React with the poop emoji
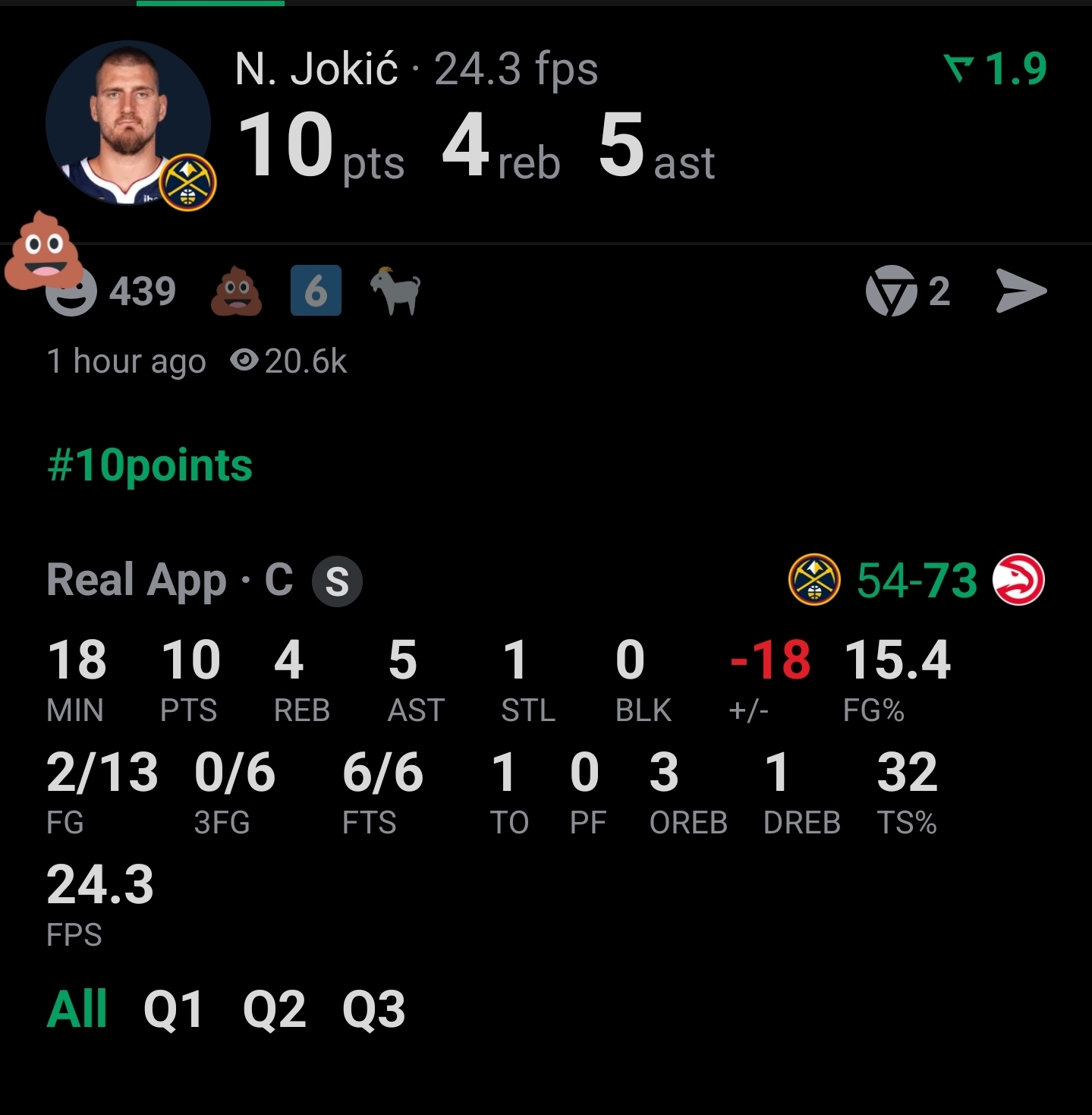Viewport: 1092px width, 1115px height. (236, 291)
